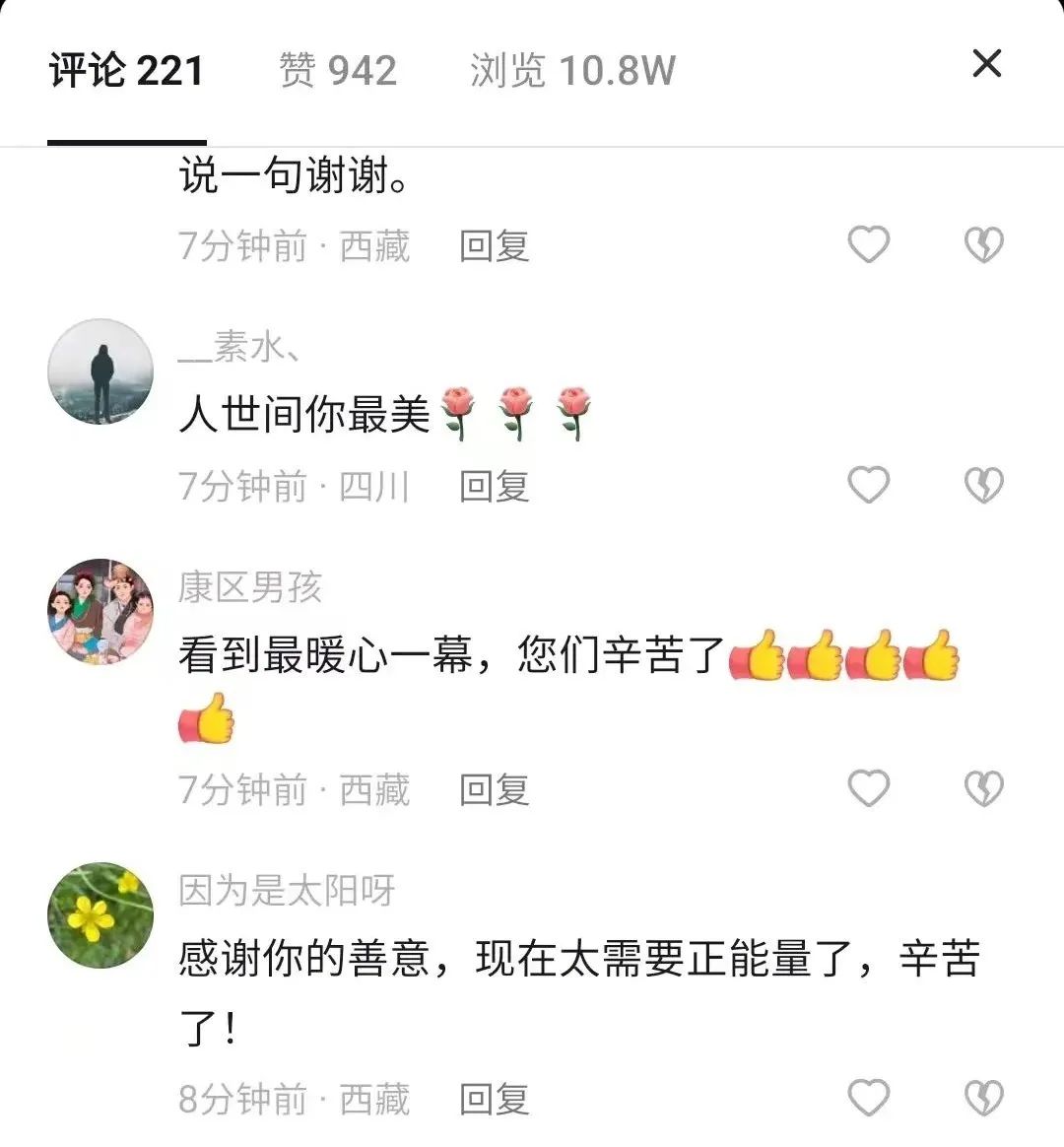
Task: Like 因为是太阳呀's comment
Action: click(x=869, y=1099)
